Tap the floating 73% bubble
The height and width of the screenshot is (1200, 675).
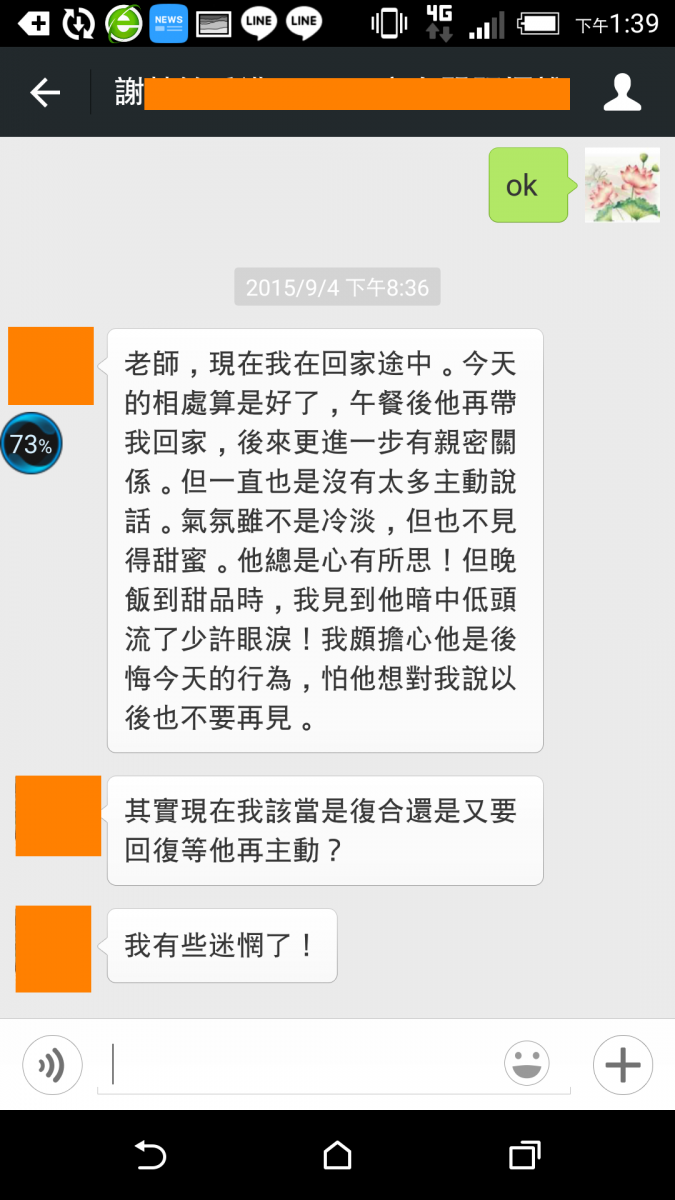[31, 444]
